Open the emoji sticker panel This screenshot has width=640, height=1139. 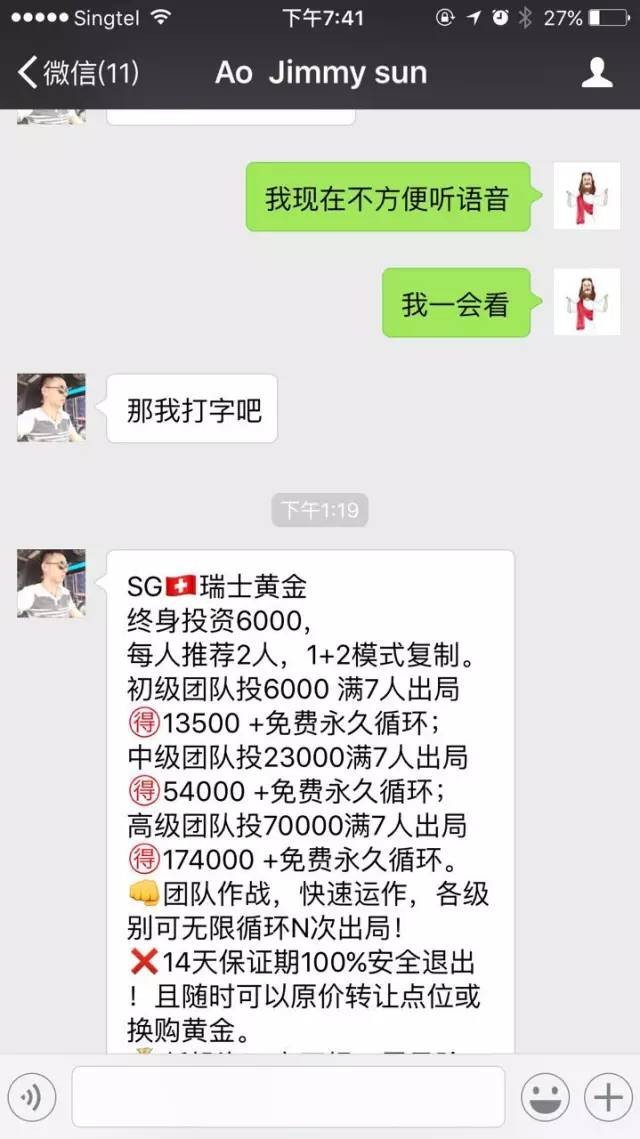pyautogui.click(x=545, y=1097)
